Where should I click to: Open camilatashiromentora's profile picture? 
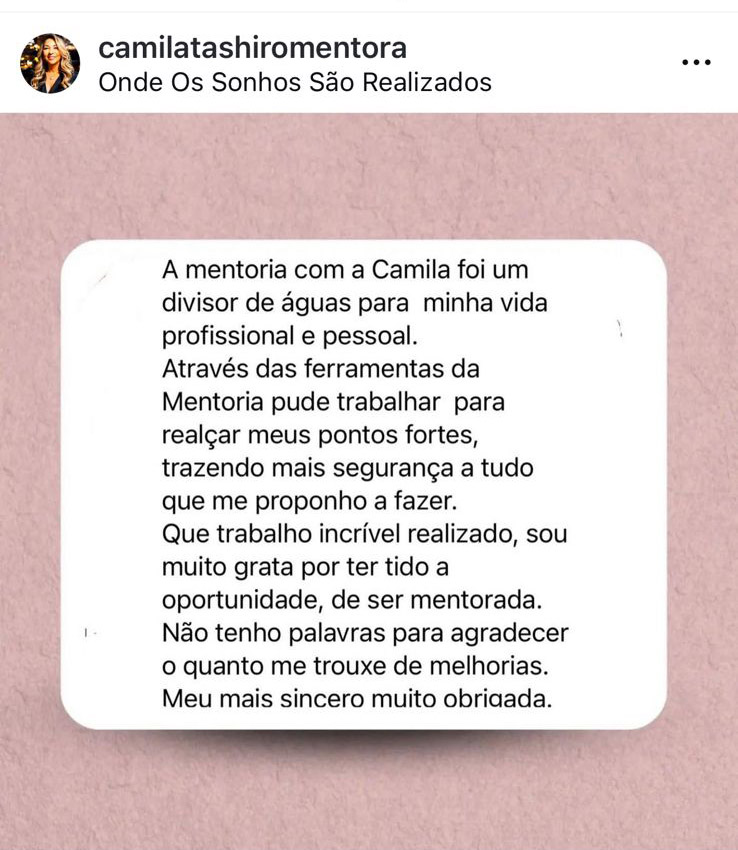[x=50, y=63]
